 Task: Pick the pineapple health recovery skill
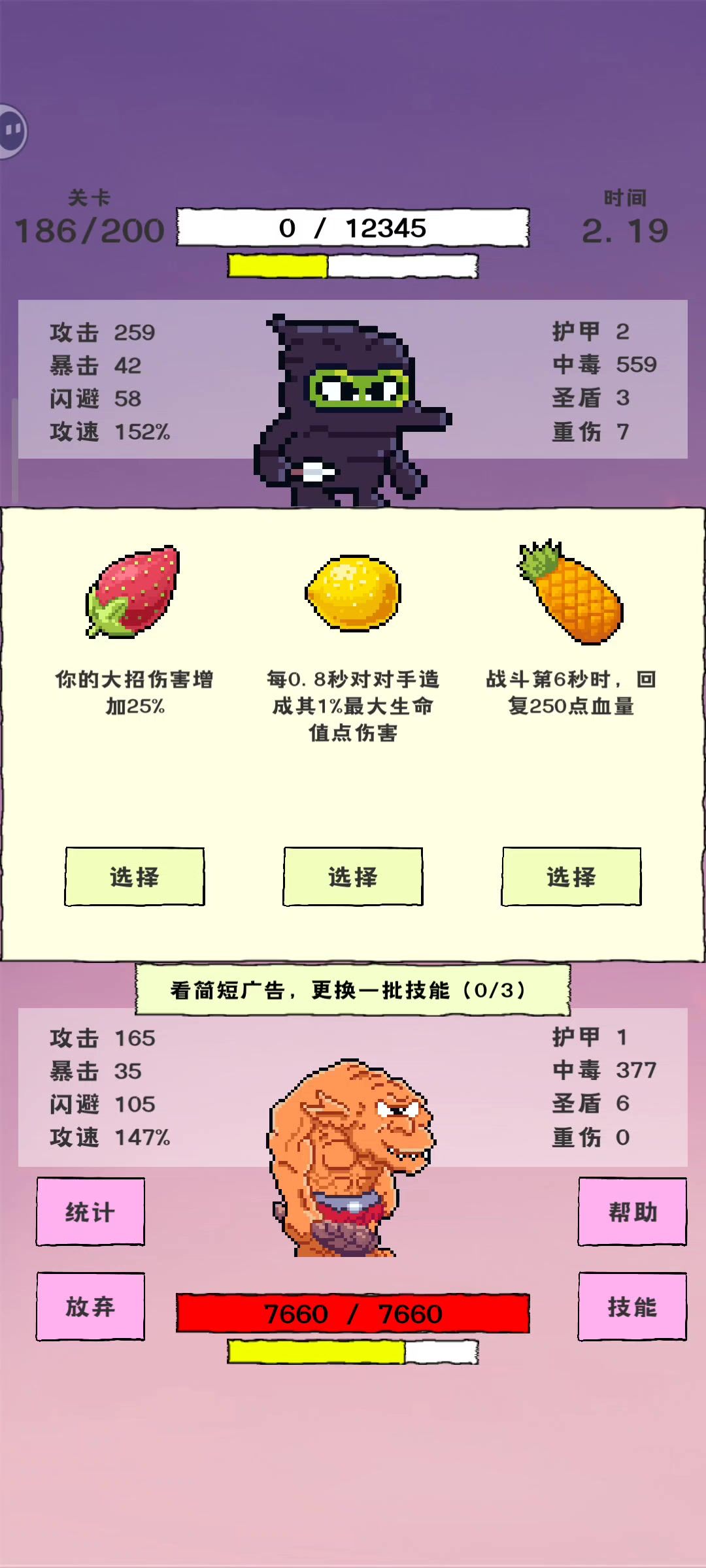click(x=571, y=877)
